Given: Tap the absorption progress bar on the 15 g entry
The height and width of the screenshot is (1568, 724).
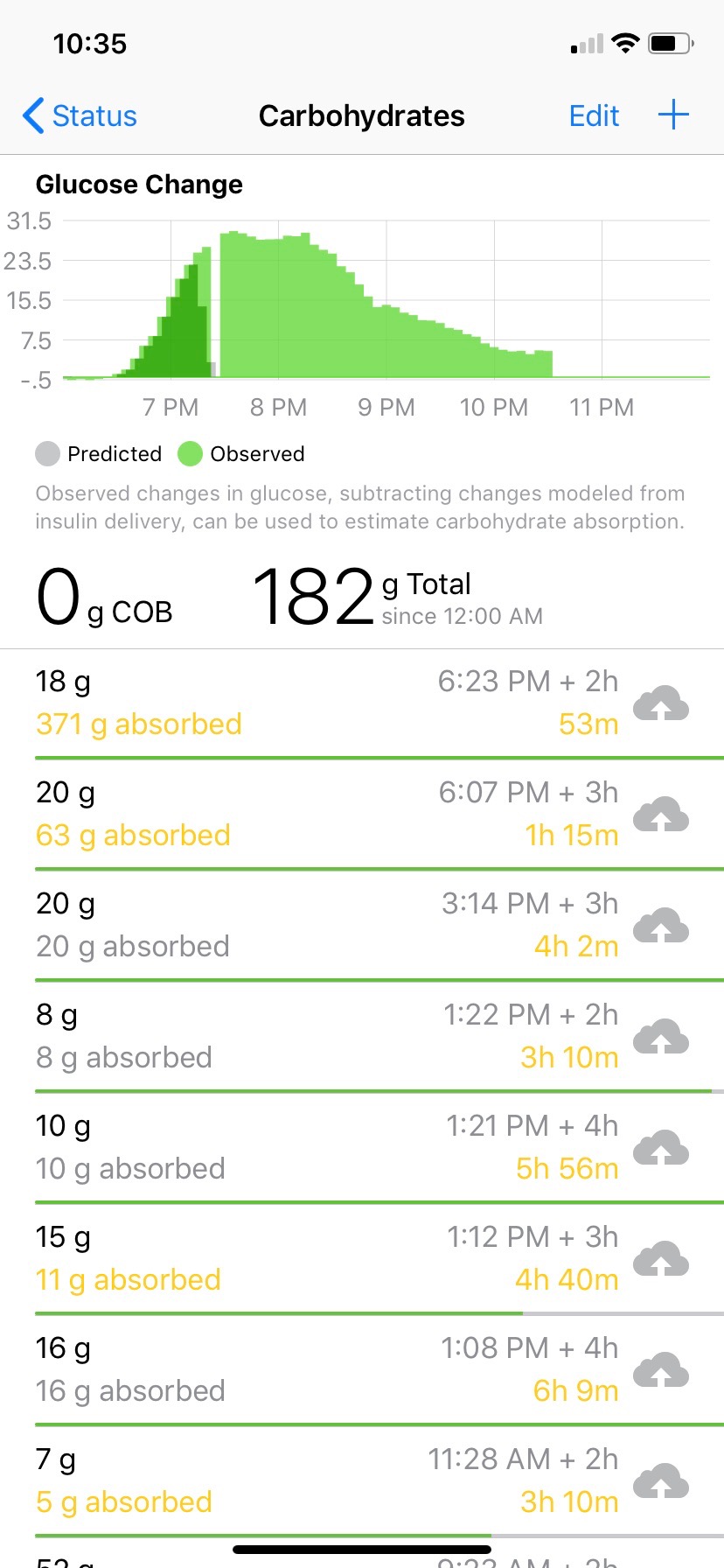Looking at the screenshot, I should point(362,1312).
